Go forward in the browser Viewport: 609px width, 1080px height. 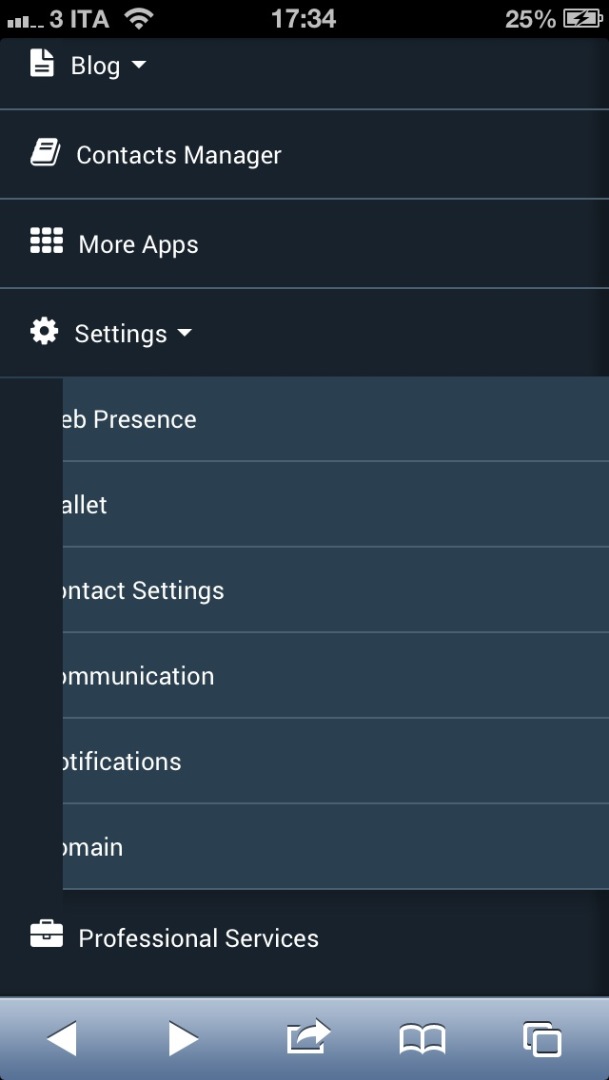coord(183,1038)
